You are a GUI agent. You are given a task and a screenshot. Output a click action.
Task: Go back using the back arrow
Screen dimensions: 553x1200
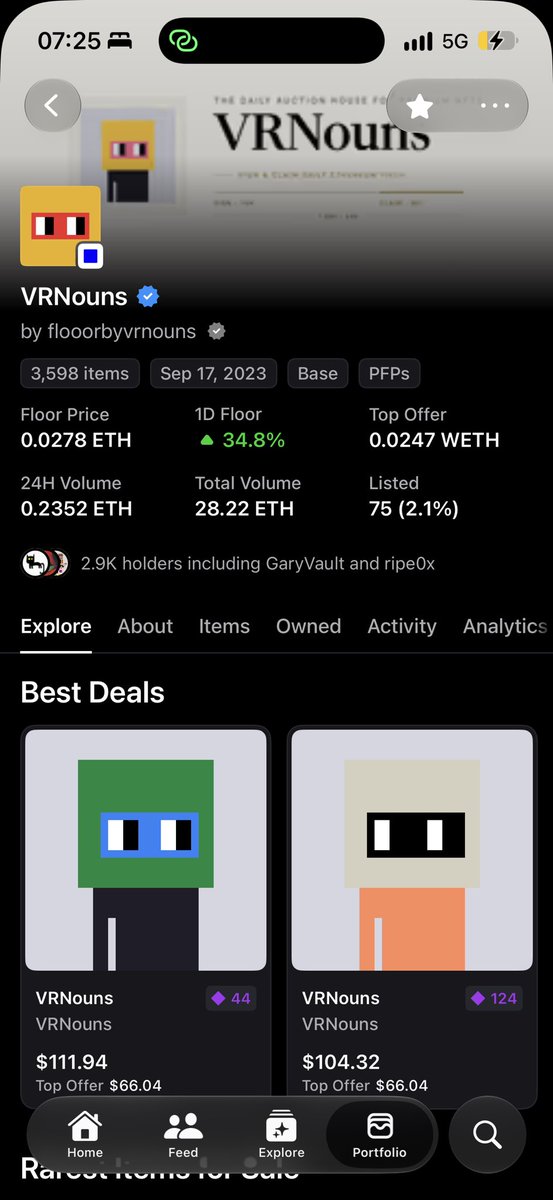click(x=53, y=105)
